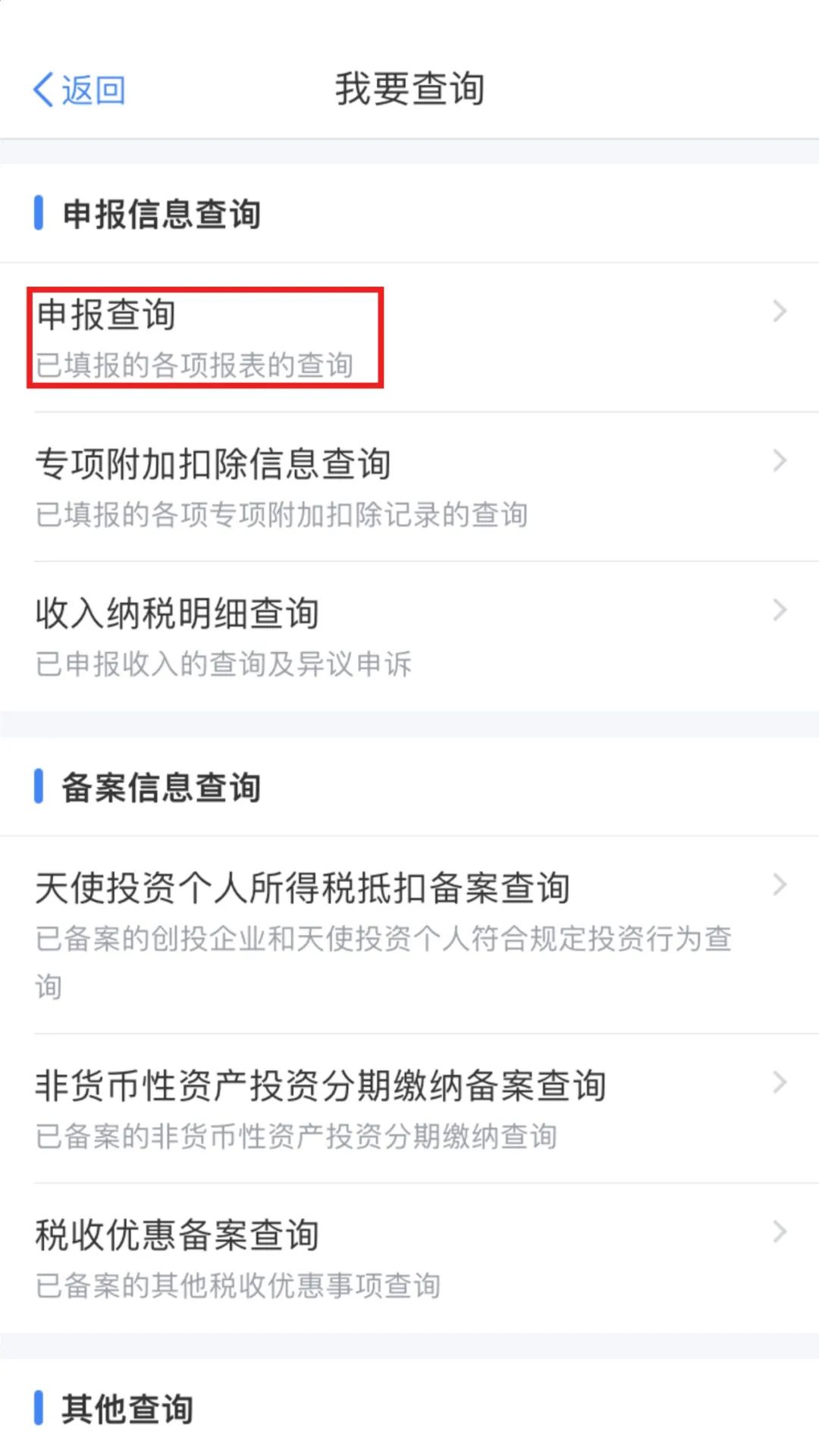Open 专项附加扣除信息查询
Viewport: 819px width, 1456px height.
(409, 487)
